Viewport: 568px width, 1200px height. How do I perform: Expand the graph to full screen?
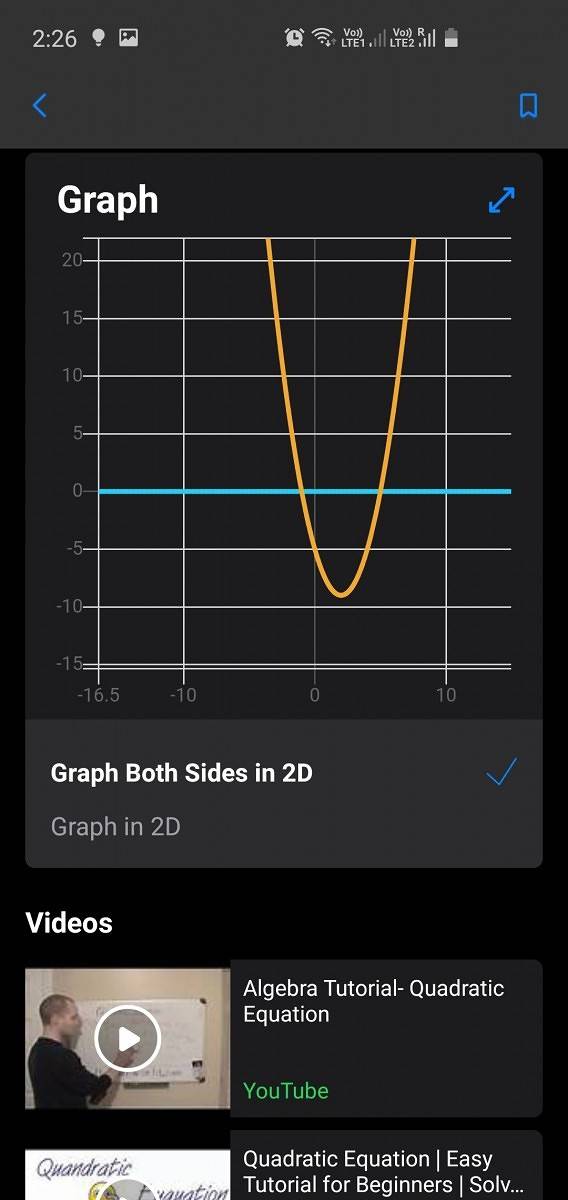[x=501, y=200]
